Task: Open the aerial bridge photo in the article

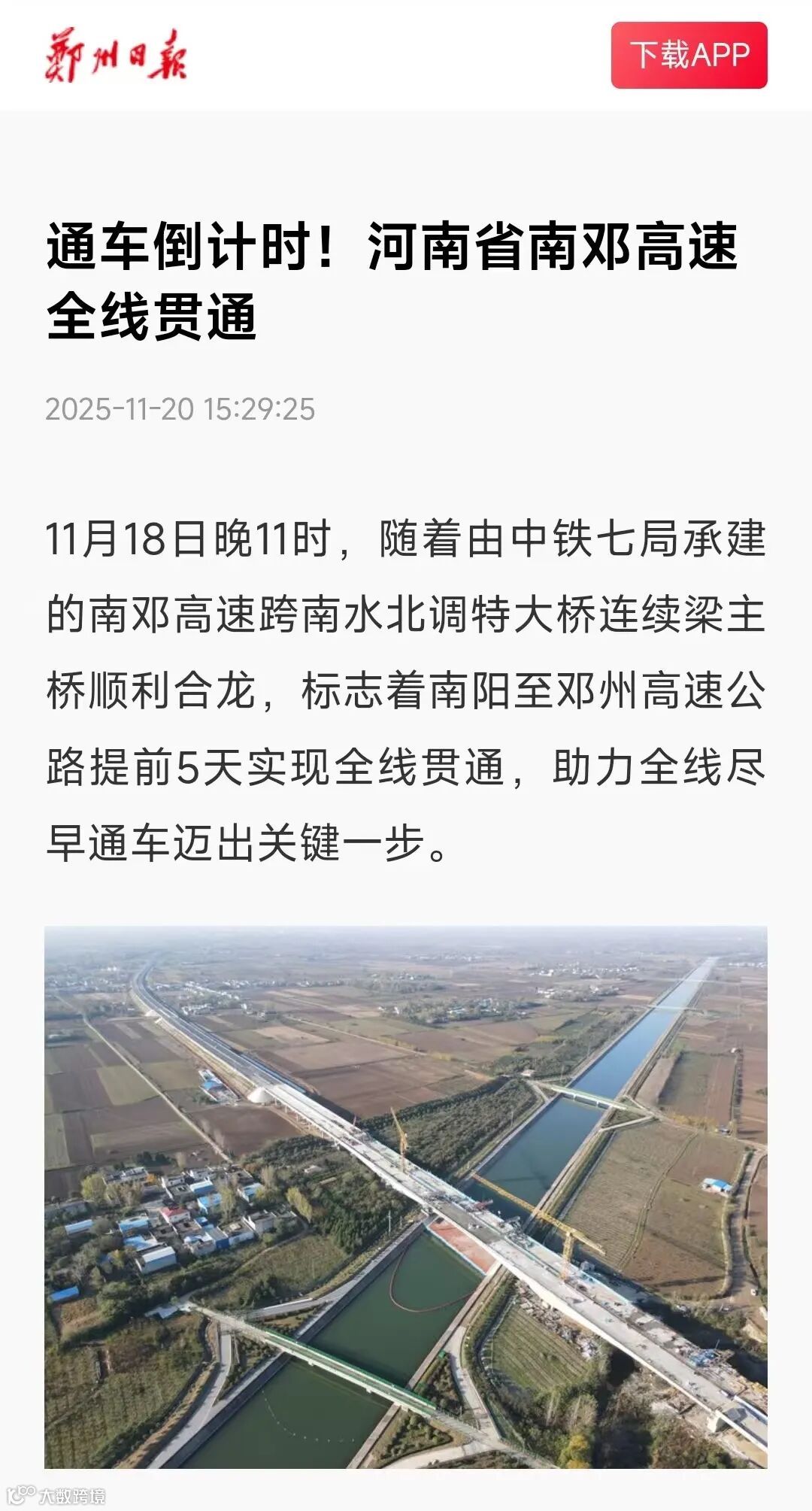Action: [x=406, y=1197]
